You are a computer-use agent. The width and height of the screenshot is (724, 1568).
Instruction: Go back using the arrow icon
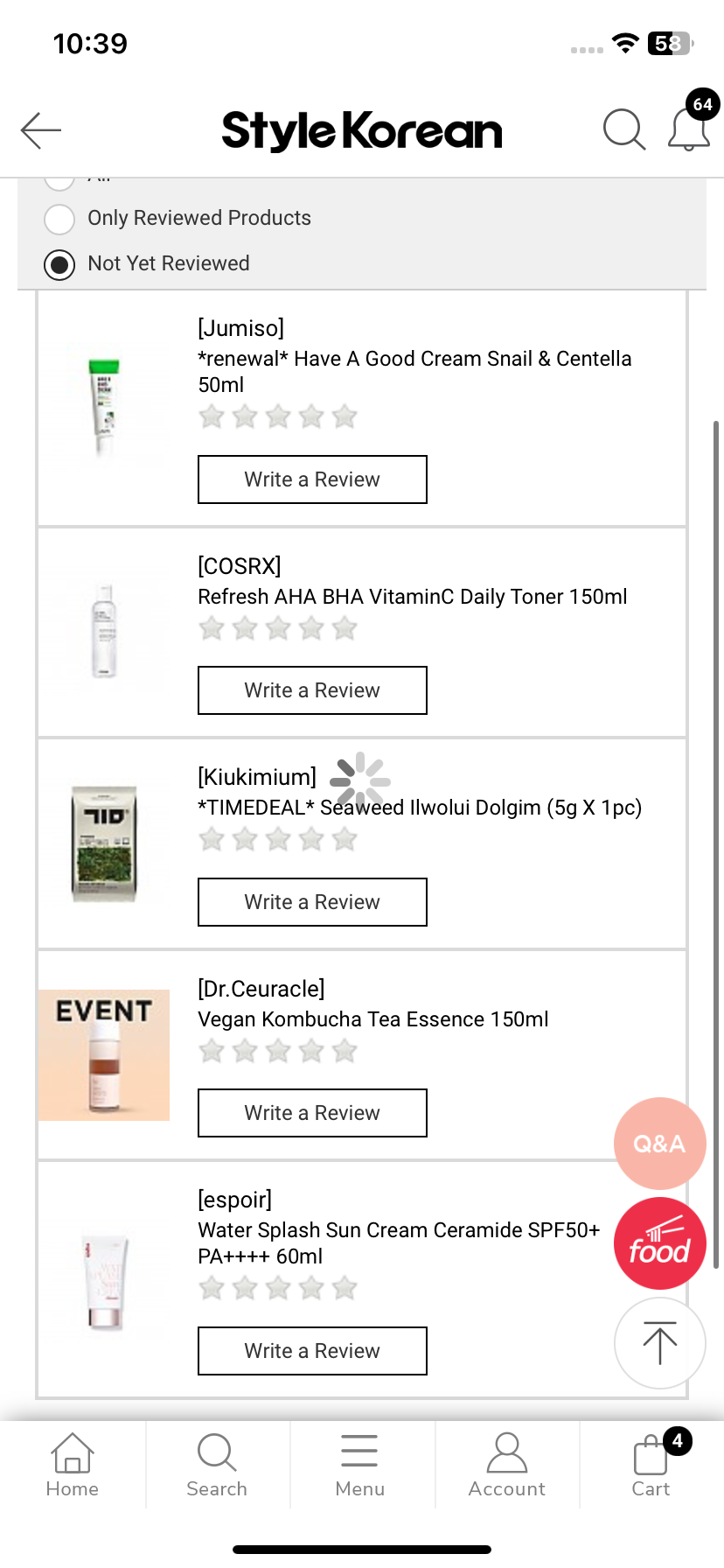tap(40, 130)
